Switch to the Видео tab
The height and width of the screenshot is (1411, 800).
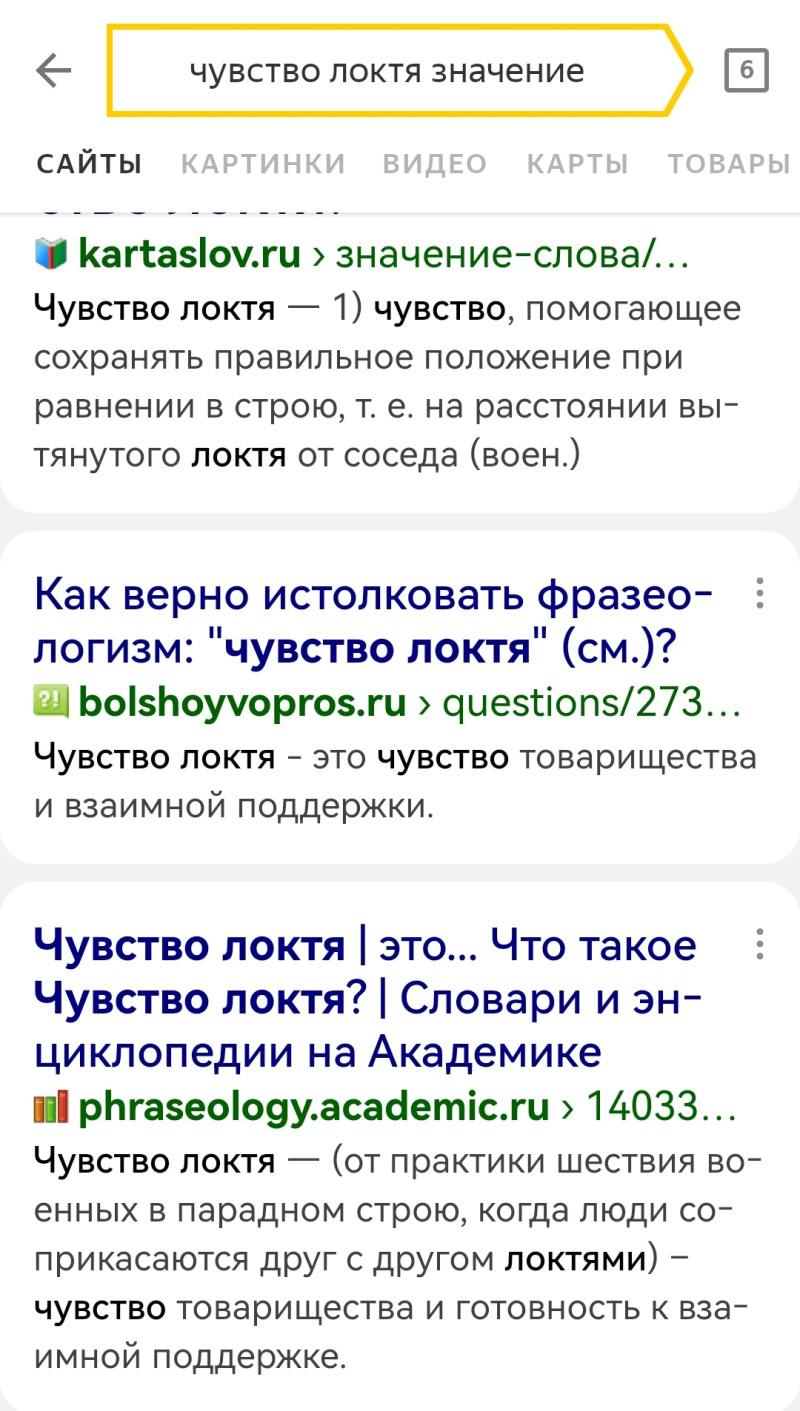[x=435, y=164]
